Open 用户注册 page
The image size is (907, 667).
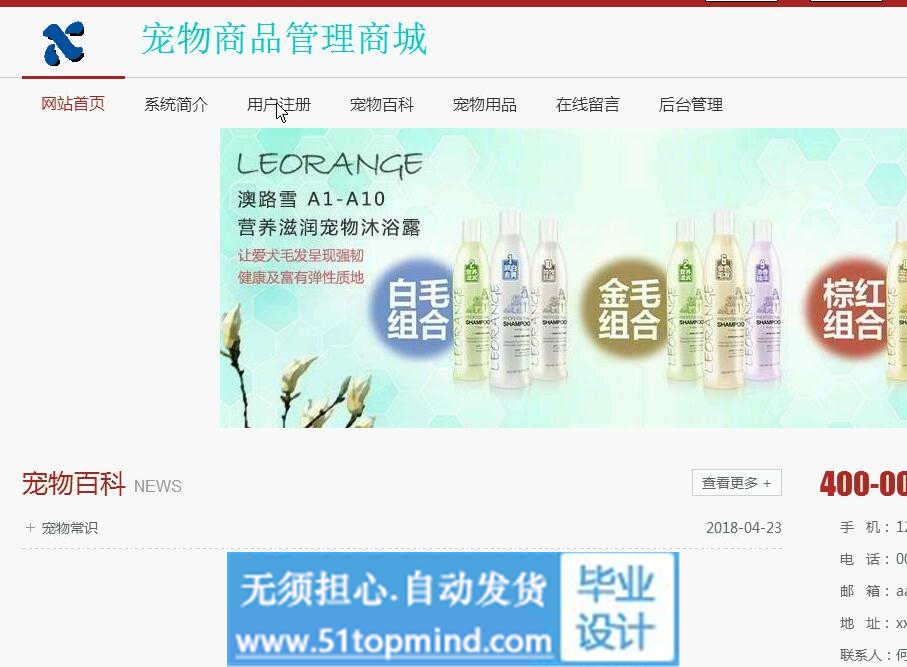click(x=279, y=104)
